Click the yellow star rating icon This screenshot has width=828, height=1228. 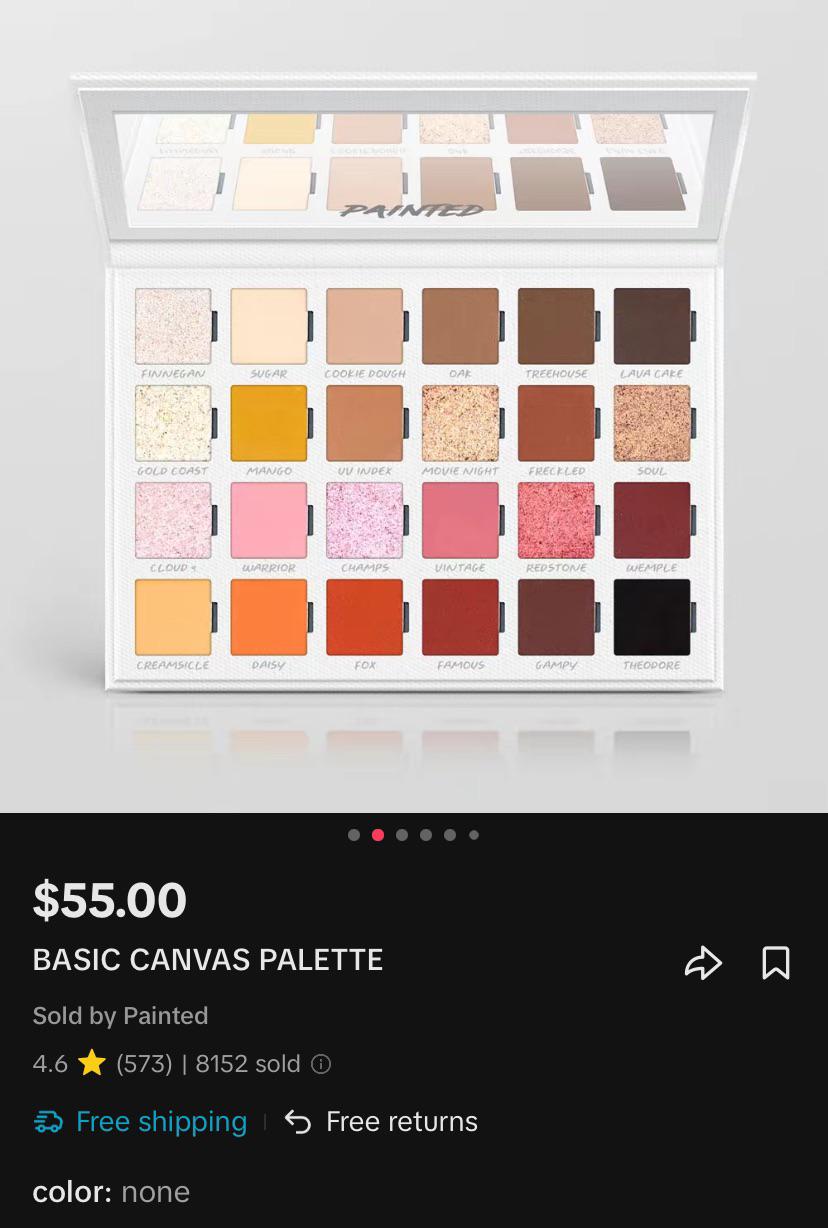[92, 1063]
